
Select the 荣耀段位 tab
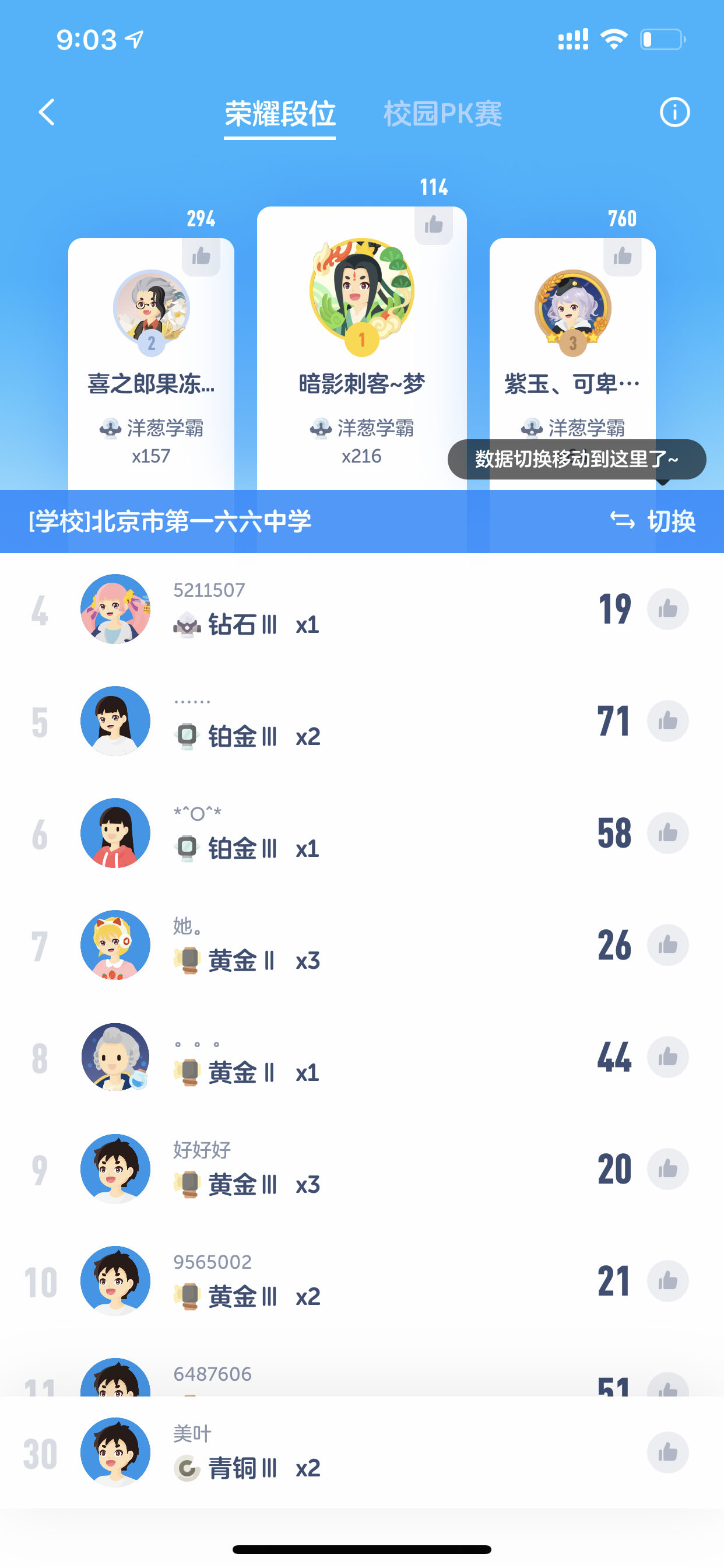click(280, 114)
